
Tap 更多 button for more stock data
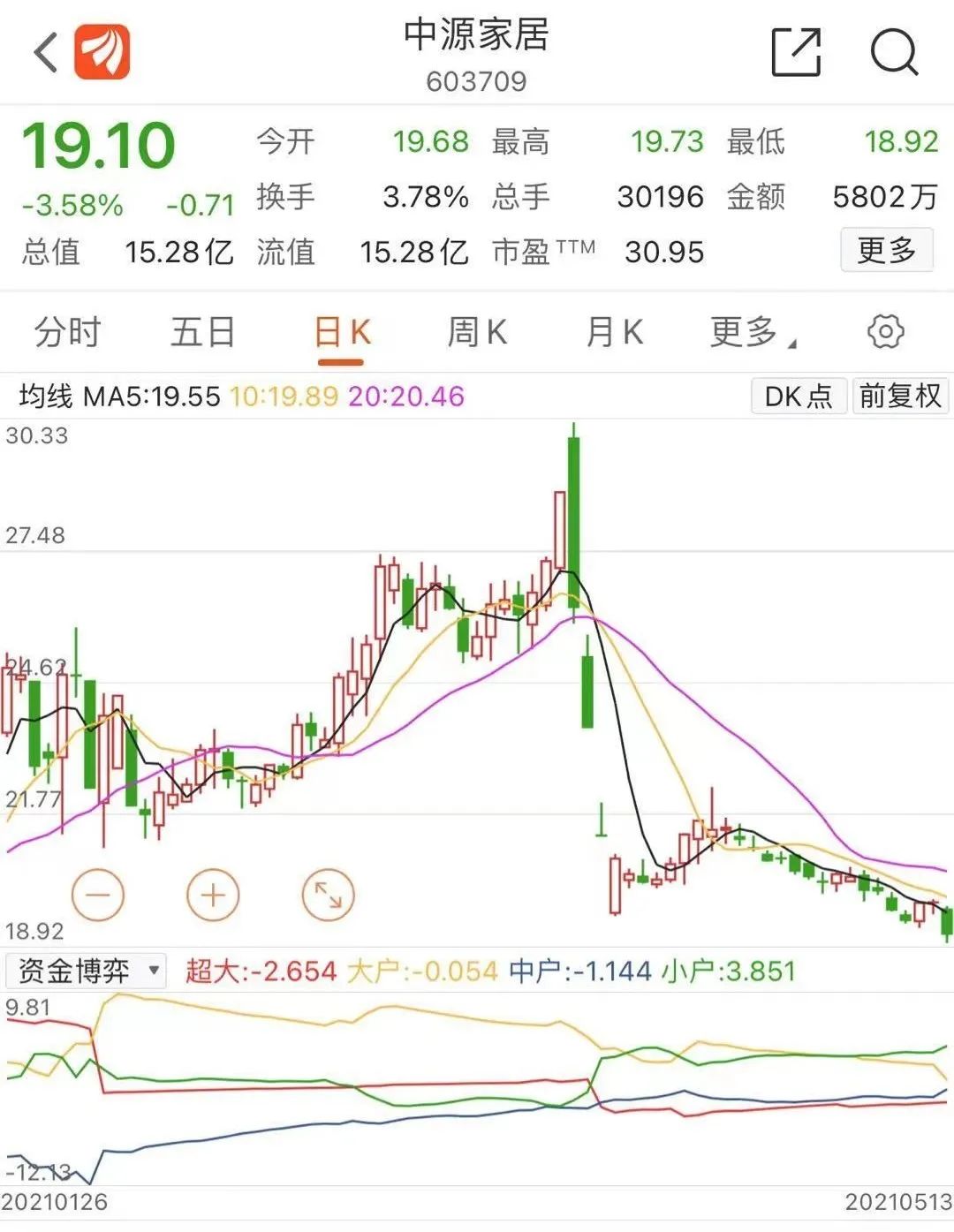886,251
